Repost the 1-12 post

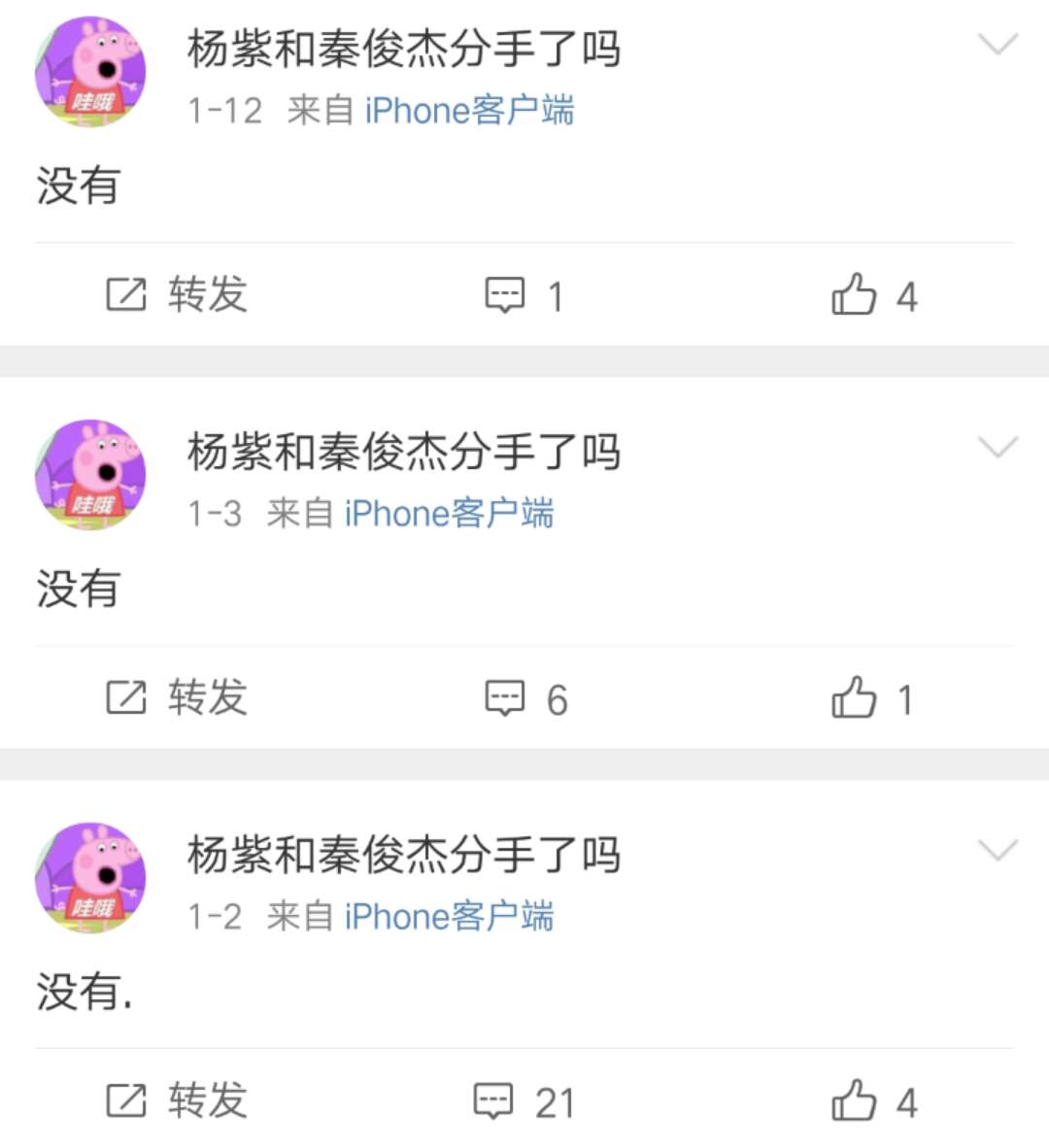tap(177, 294)
